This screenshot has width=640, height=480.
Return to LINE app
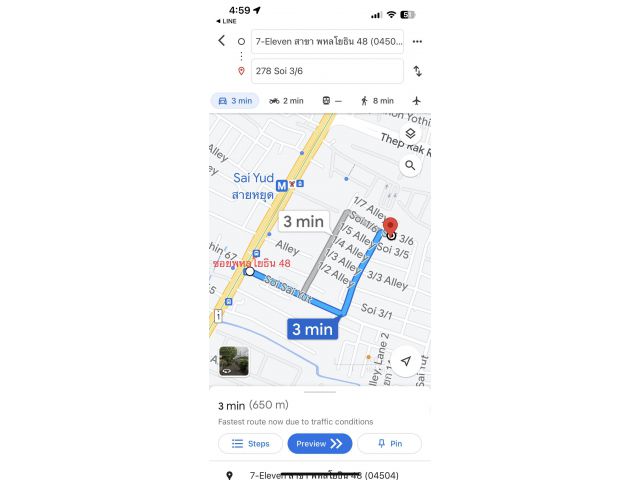point(227,20)
